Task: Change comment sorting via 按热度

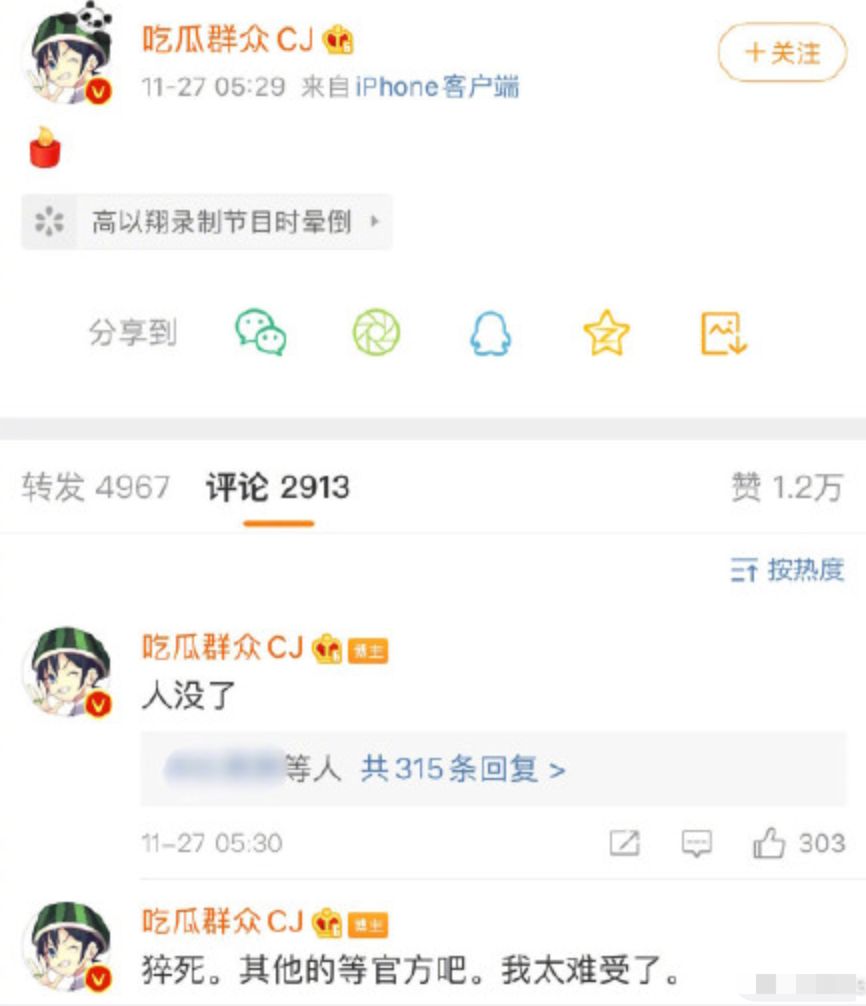Action: point(788,571)
